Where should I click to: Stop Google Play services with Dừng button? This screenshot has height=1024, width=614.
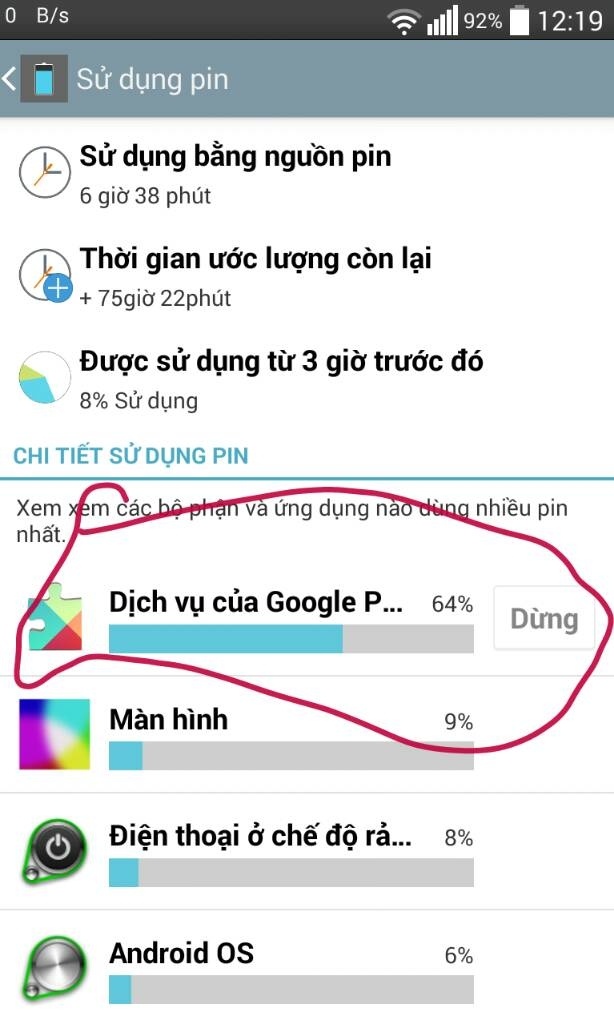pos(544,619)
